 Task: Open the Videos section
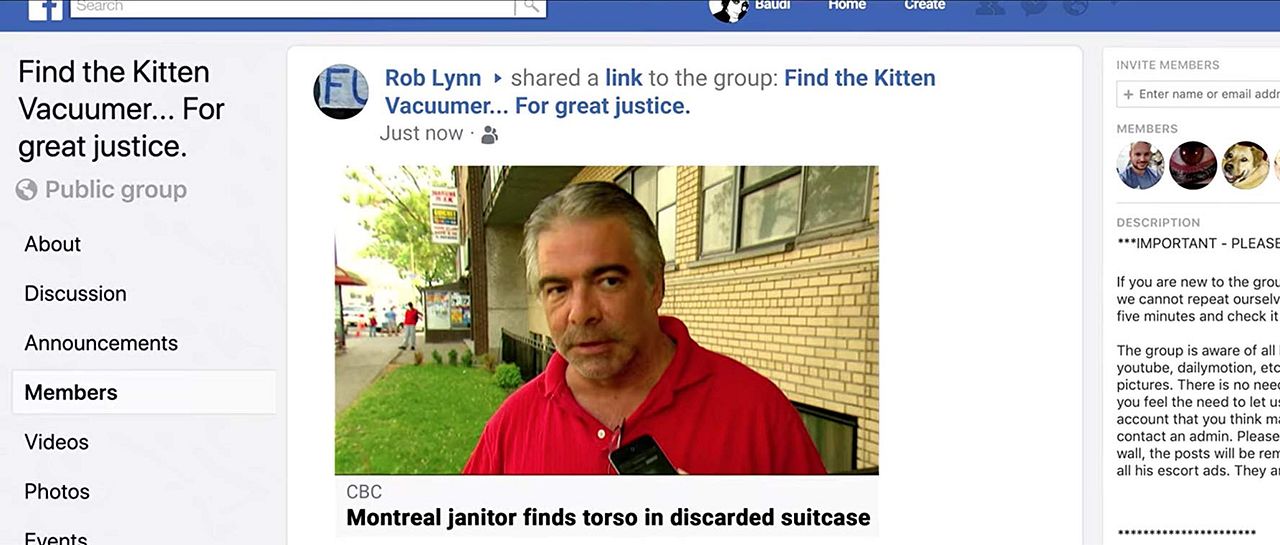[x=56, y=442]
